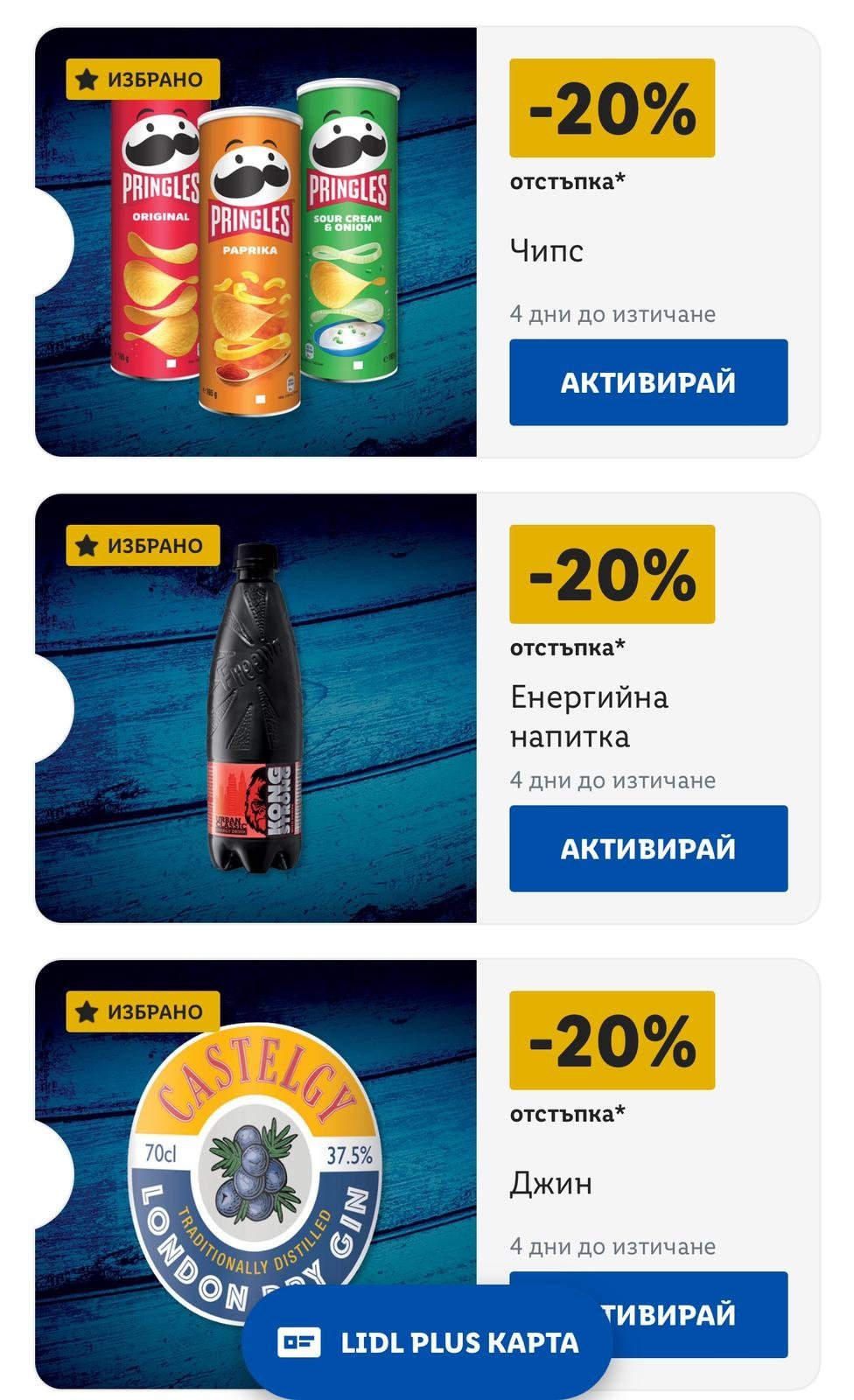Viewport: 854px width, 1400px height.
Task: Activate the Чипс 20% coupon
Action: [x=648, y=382]
